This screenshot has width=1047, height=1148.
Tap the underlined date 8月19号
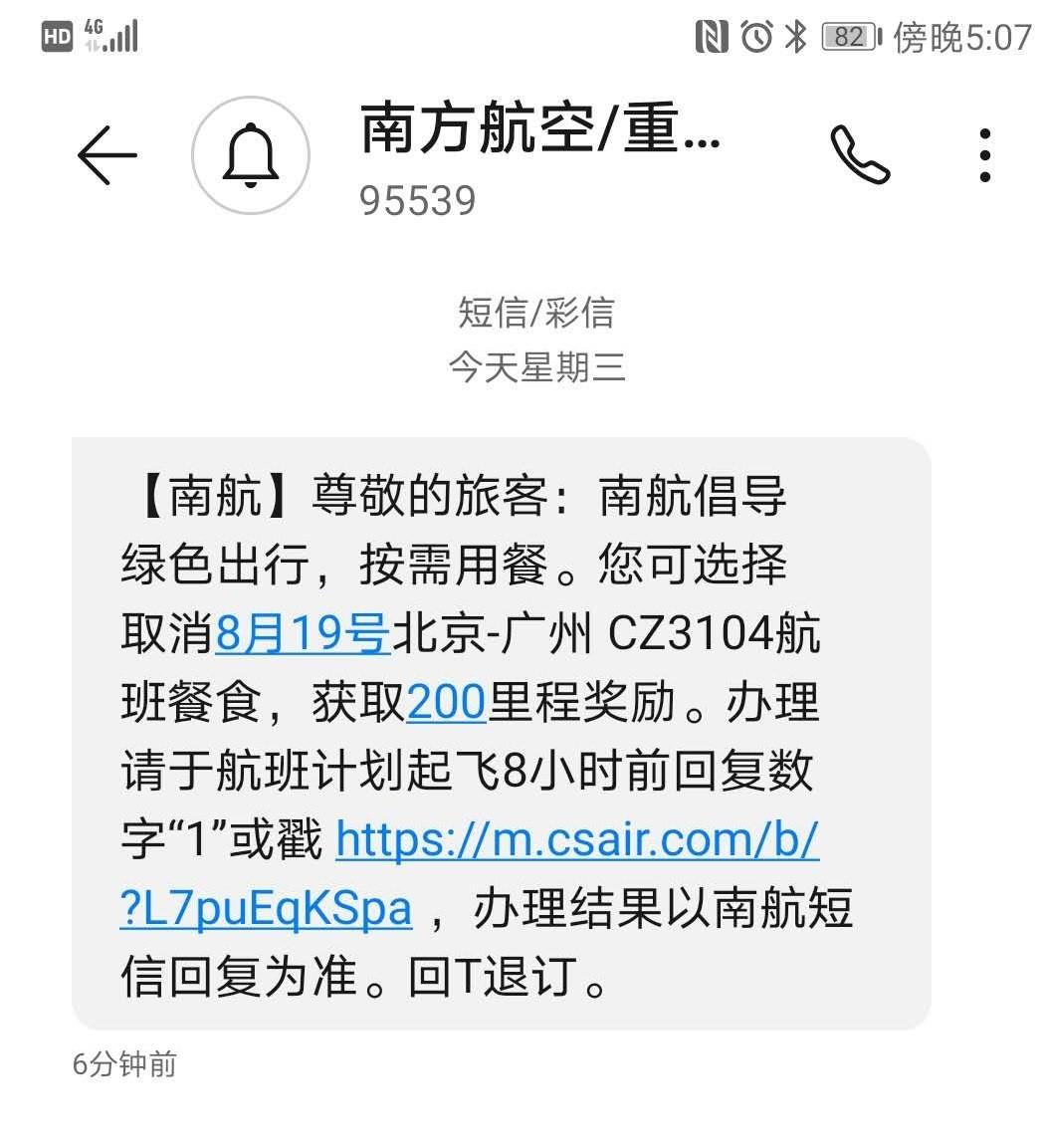coord(303,633)
